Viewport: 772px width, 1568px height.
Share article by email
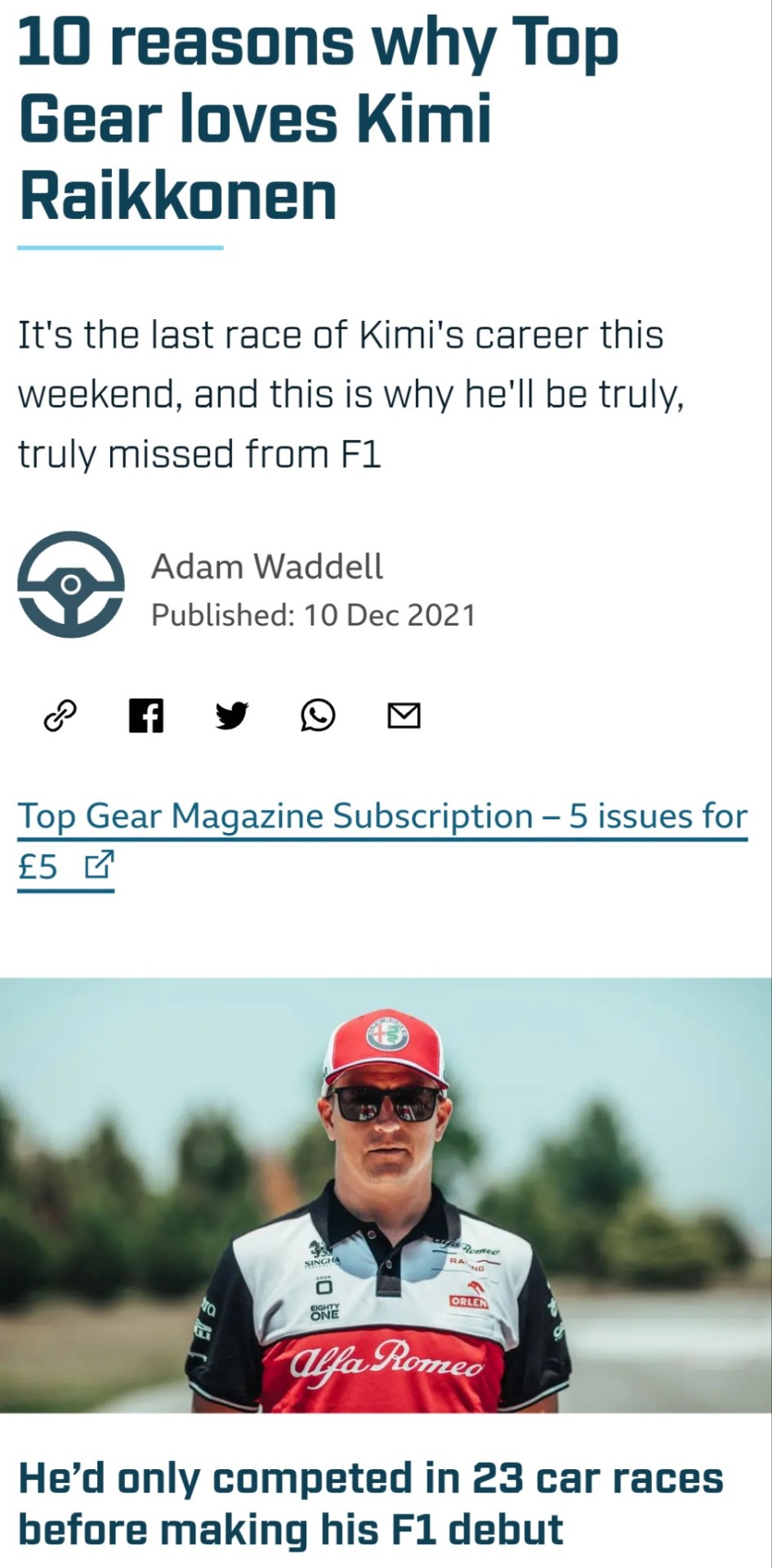point(404,715)
